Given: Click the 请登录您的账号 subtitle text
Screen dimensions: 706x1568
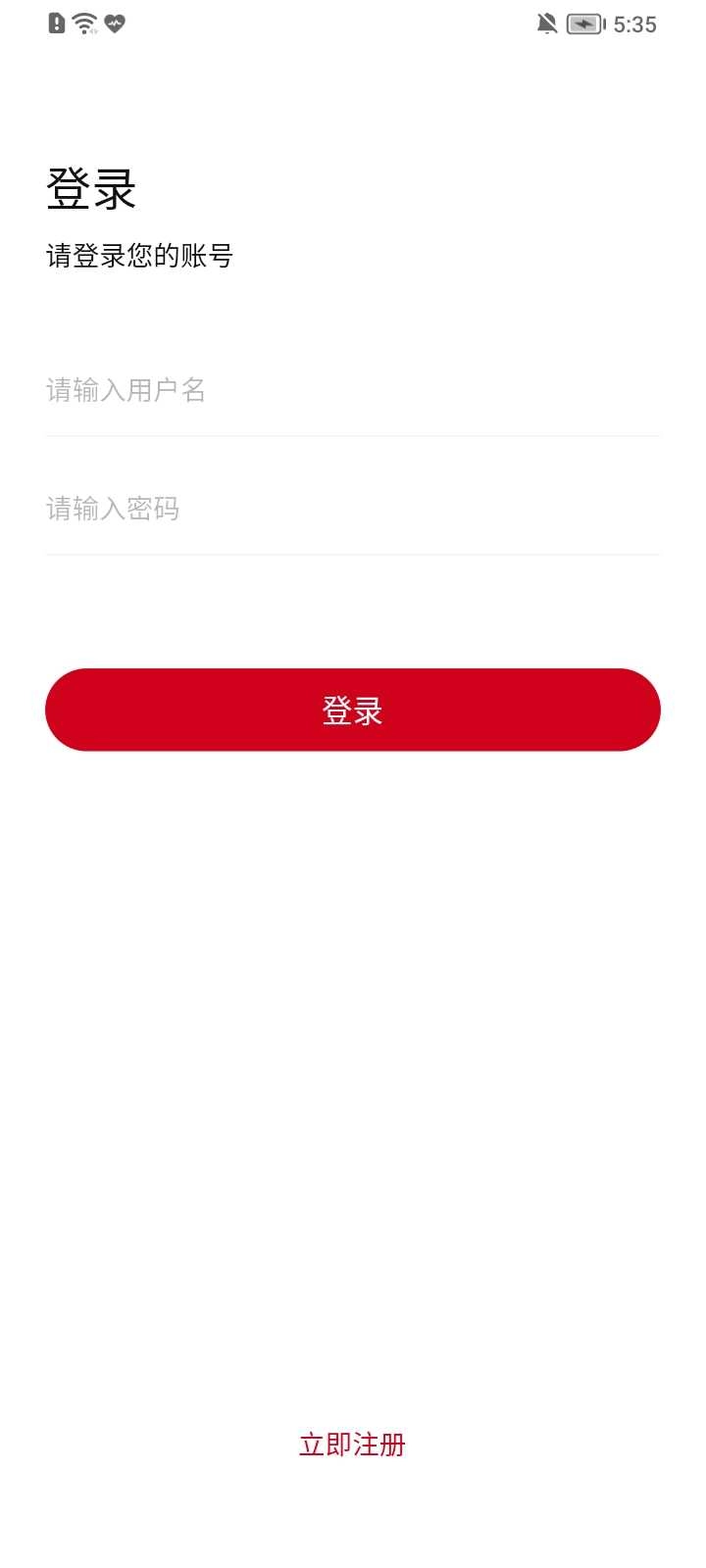Looking at the screenshot, I should pyautogui.click(x=140, y=255).
